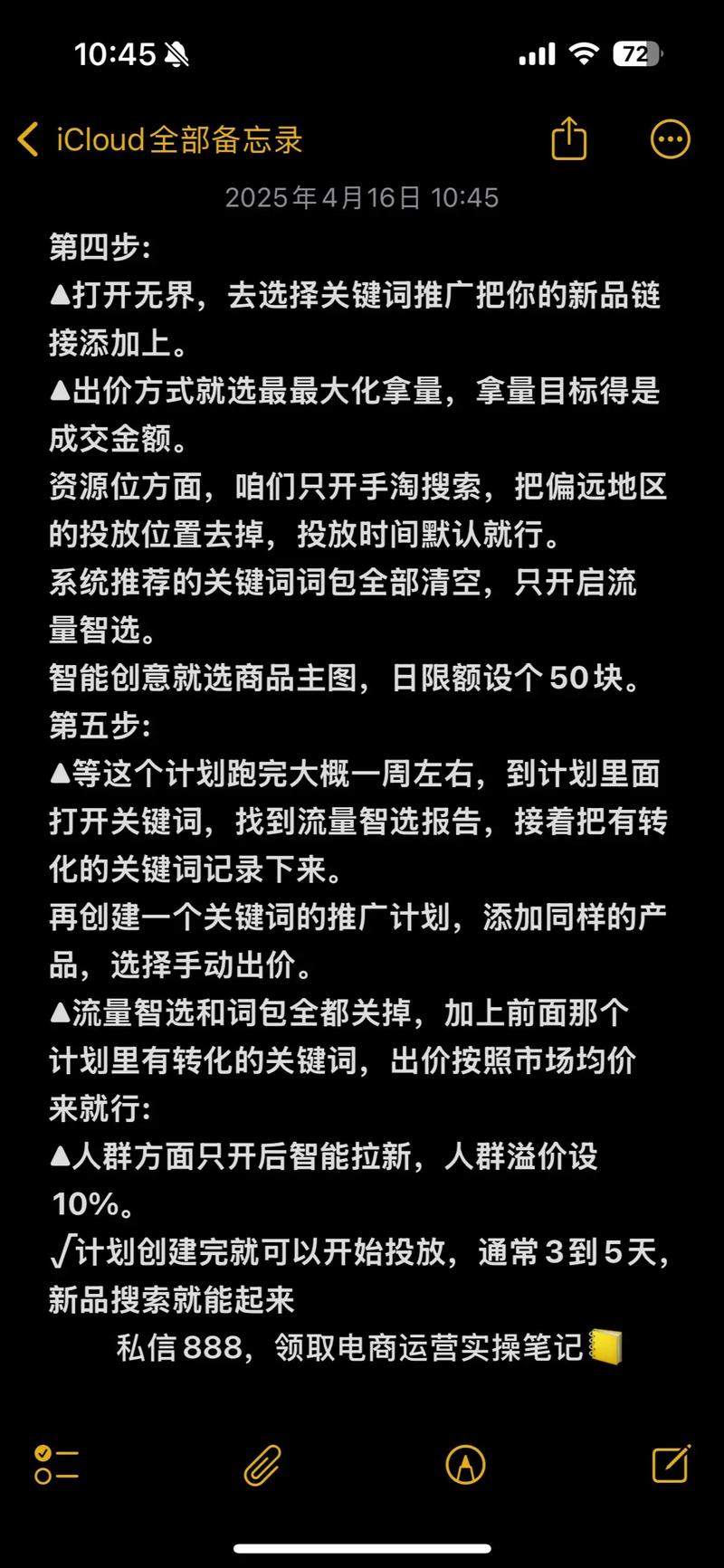The image size is (724, 1568).
Task: Compose a new note
Action: click(x=671, y=1463)
